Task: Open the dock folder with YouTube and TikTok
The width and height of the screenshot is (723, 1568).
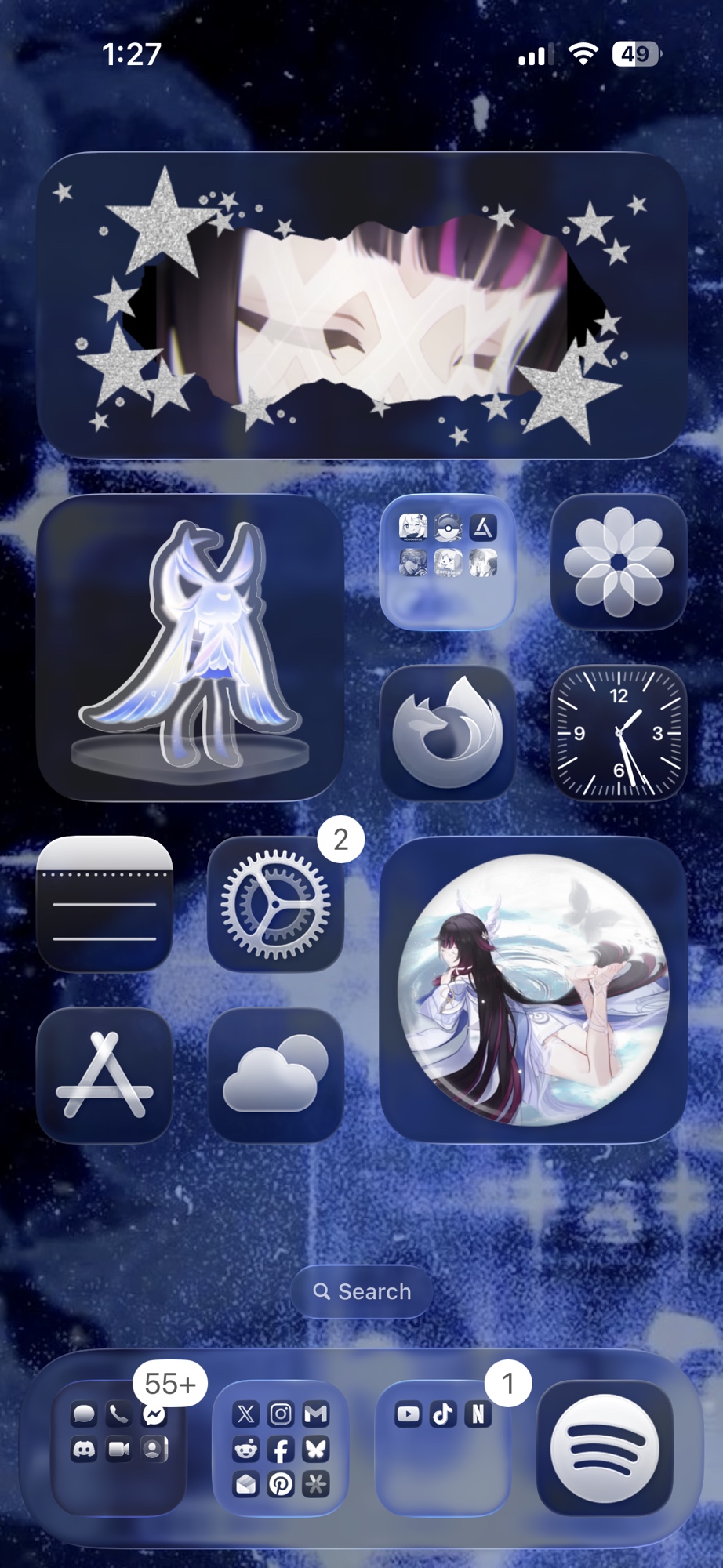Action: pyautogui.click(x=443, y=1448)
